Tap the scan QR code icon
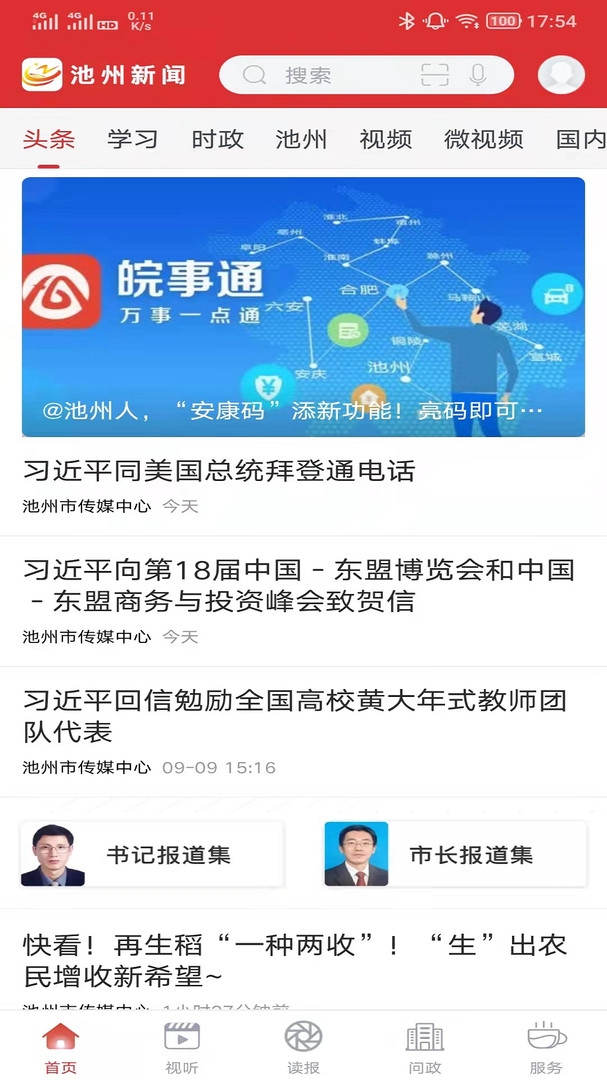 coord(435,75)
